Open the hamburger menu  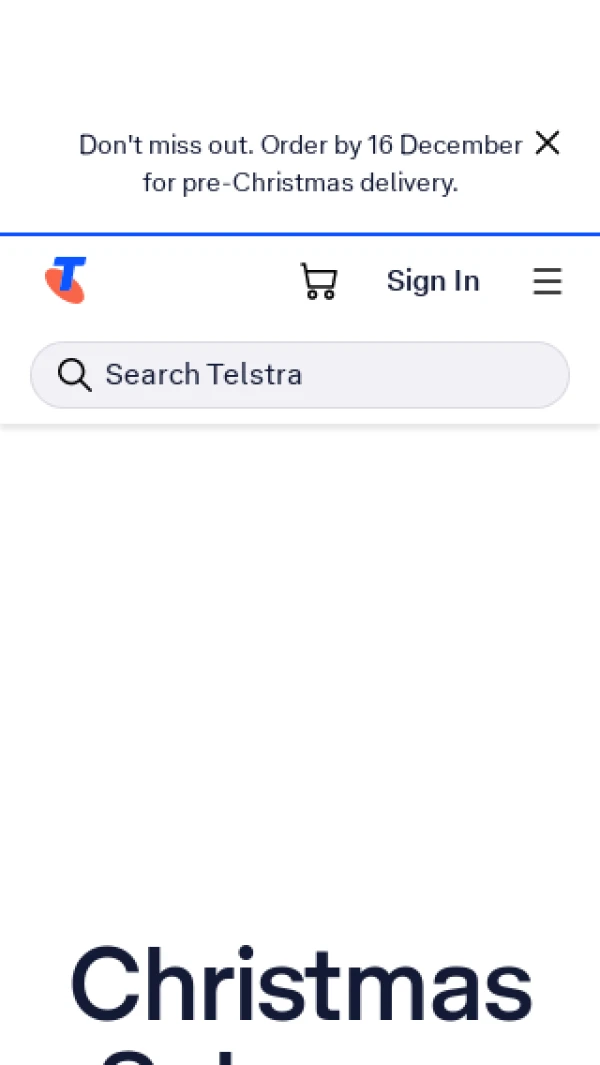547,281
